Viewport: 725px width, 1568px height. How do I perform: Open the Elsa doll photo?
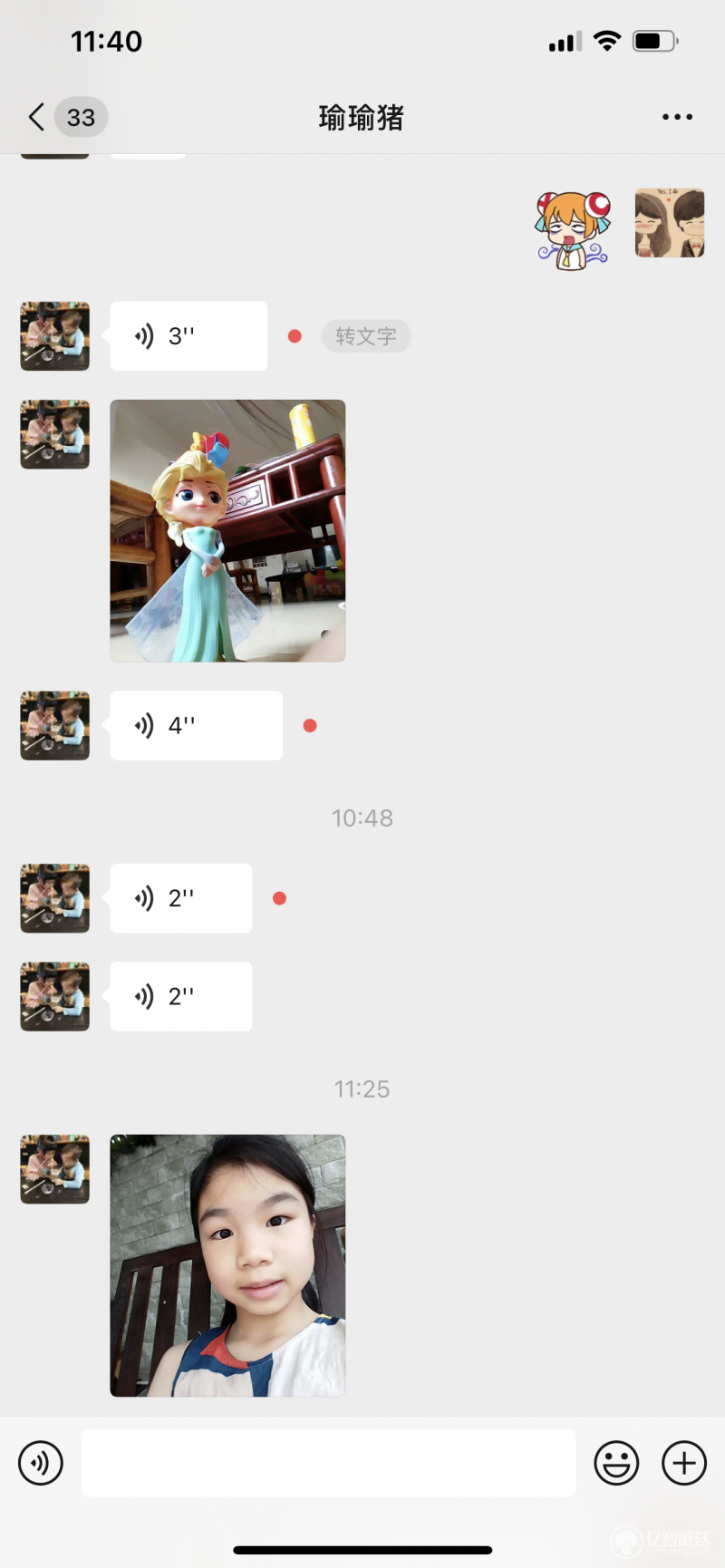(x=227, y=530)
